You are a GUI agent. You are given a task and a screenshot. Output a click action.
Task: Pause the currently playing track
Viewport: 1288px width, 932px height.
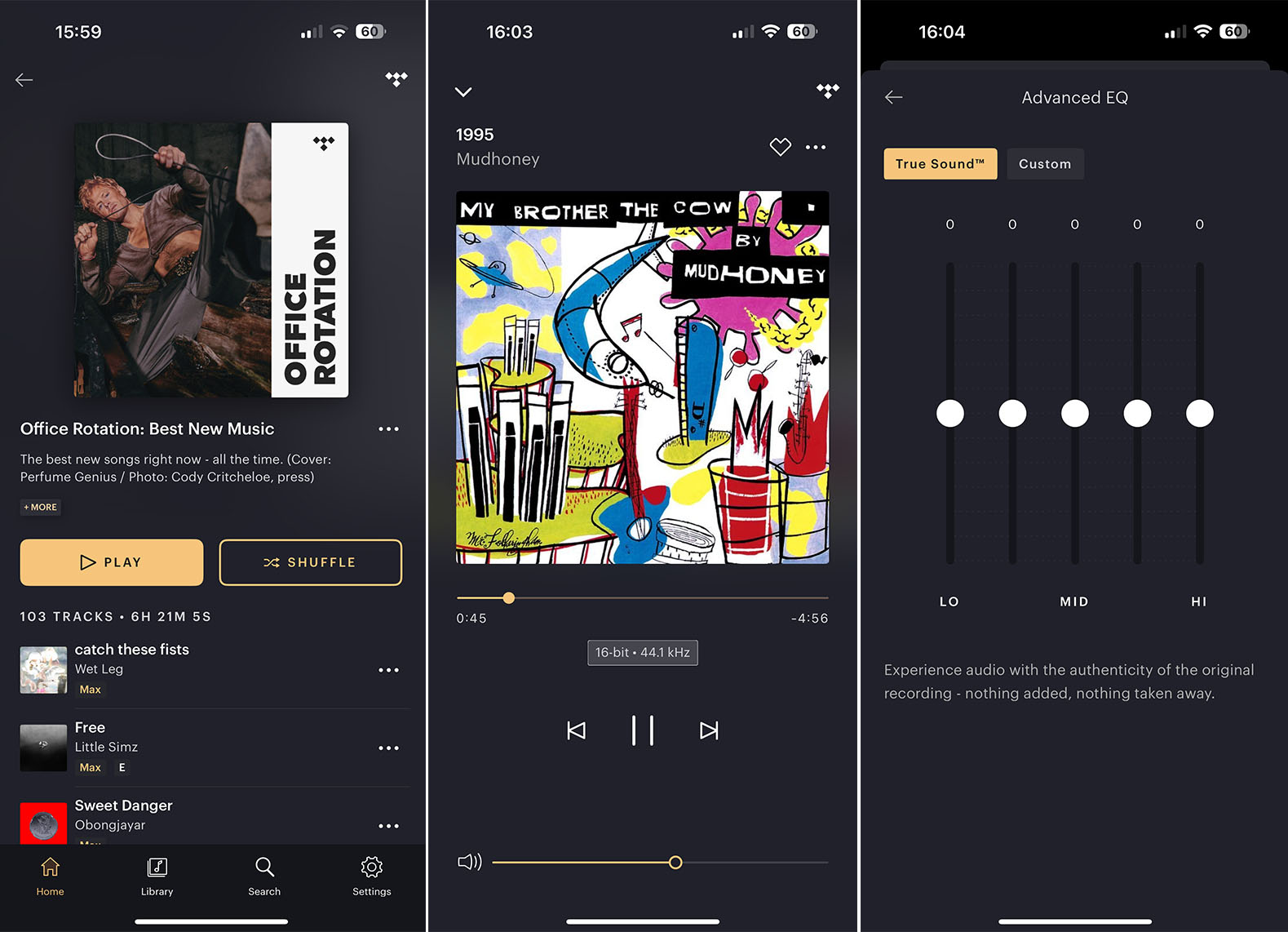[643, 730]
